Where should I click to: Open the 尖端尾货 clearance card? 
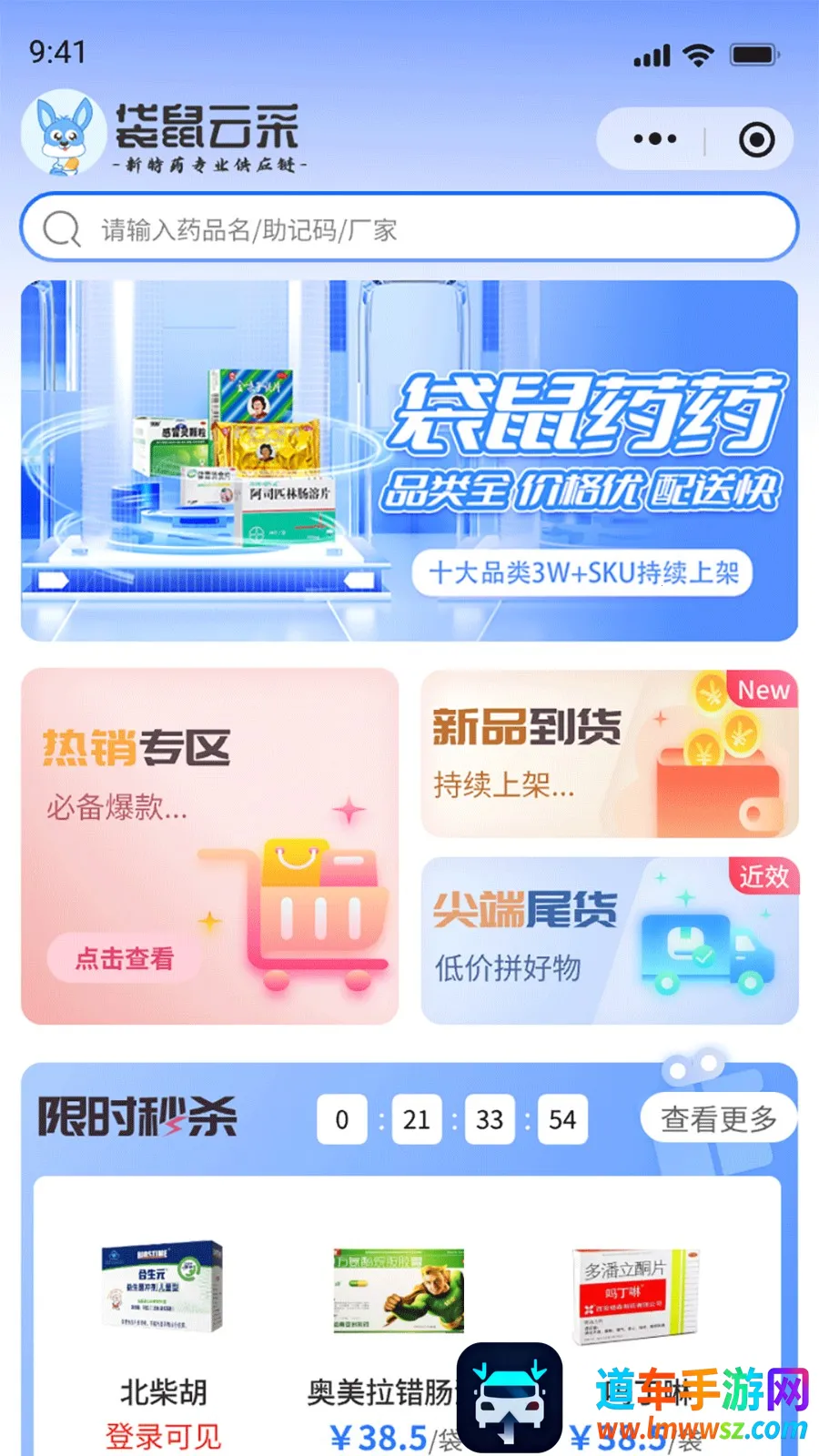609,940
